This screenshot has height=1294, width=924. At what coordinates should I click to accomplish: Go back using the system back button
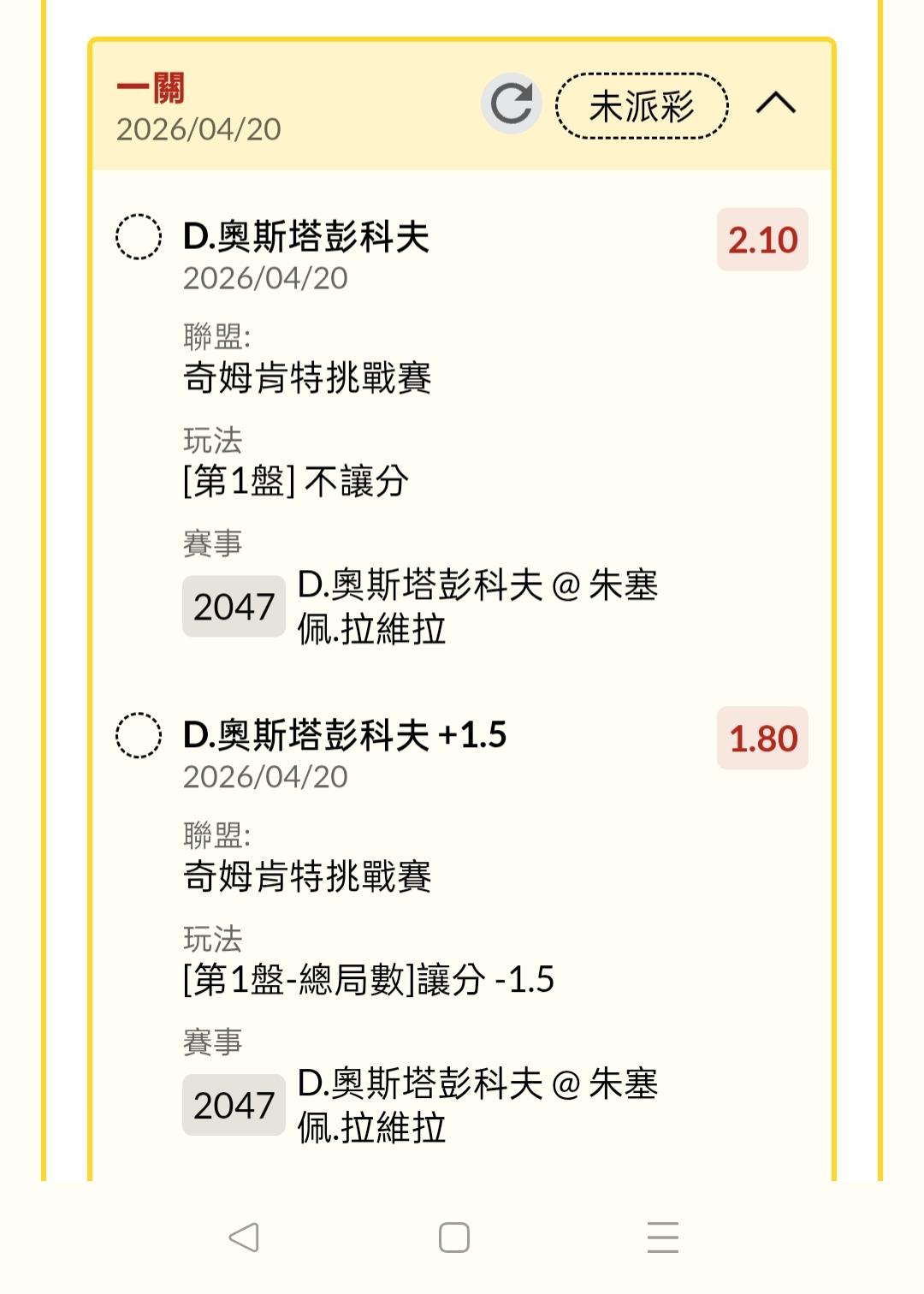click(x=244, y=1237)
